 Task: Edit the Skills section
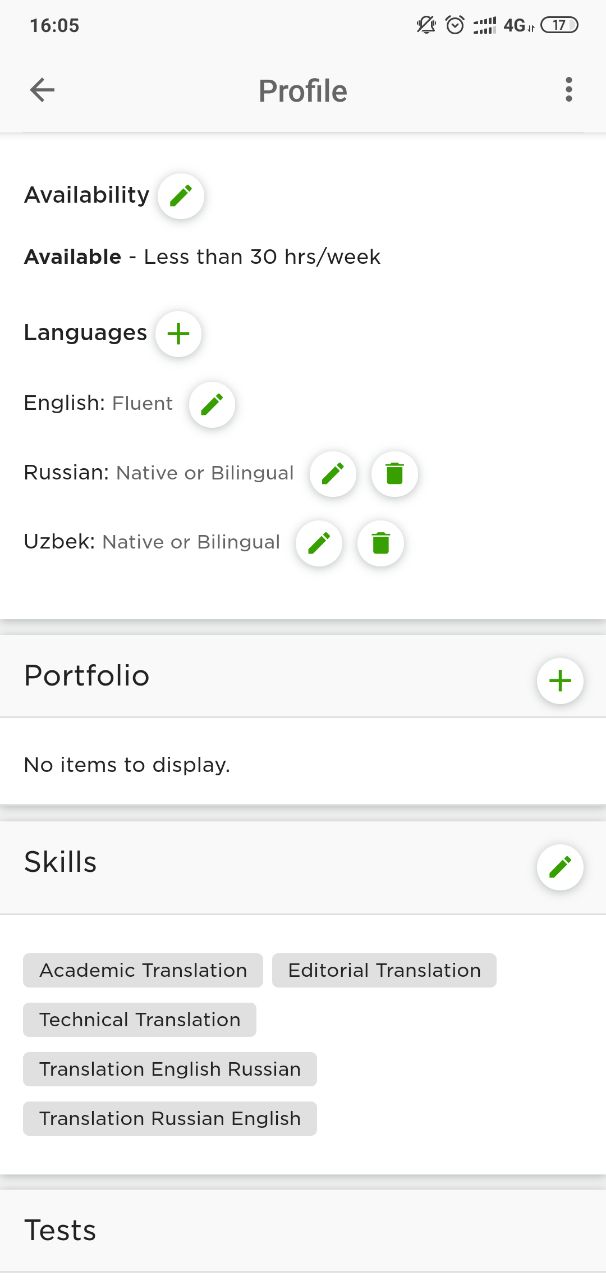pos(560,867)
